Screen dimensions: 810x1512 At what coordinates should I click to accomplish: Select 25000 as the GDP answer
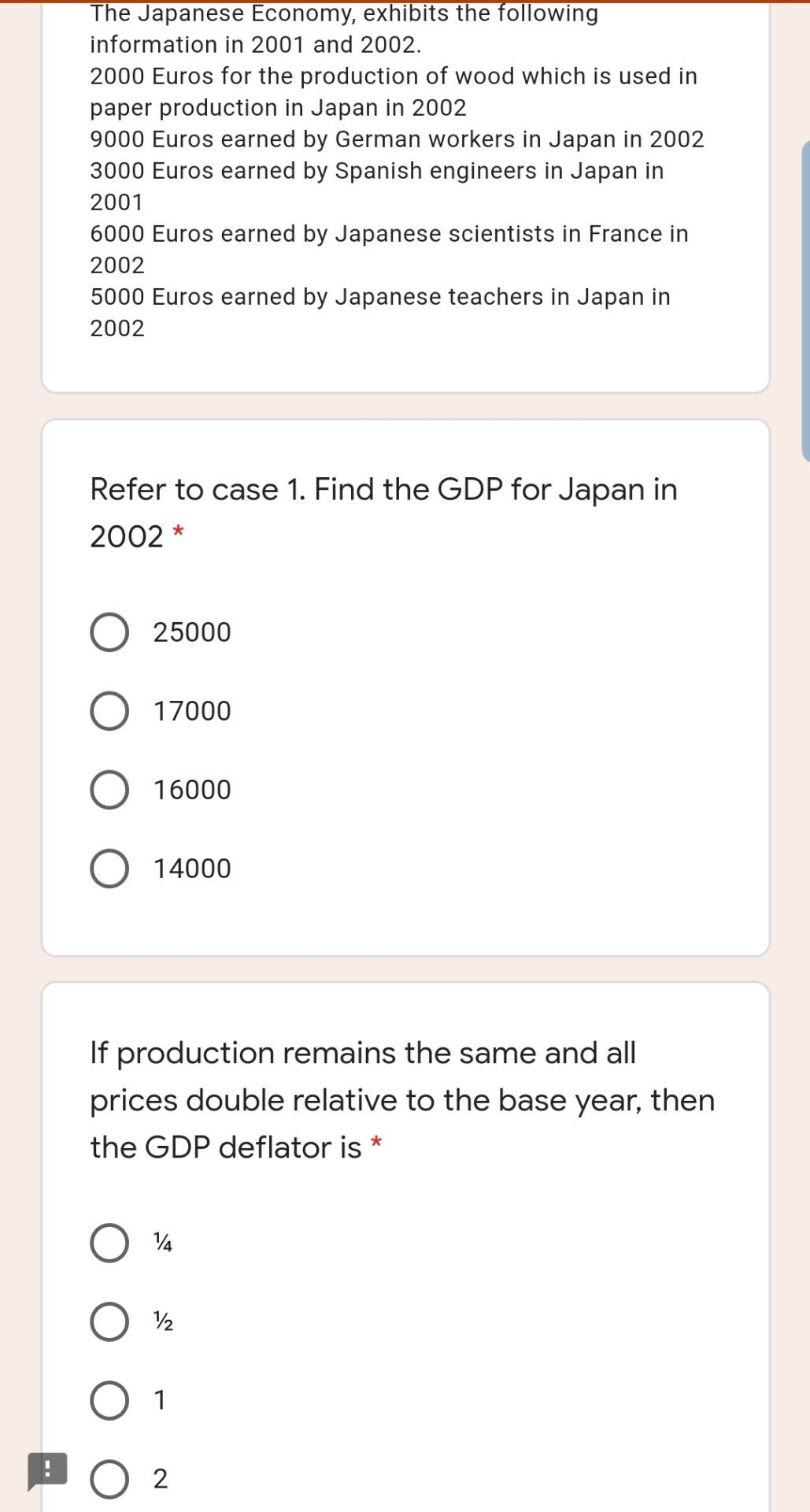109,632
